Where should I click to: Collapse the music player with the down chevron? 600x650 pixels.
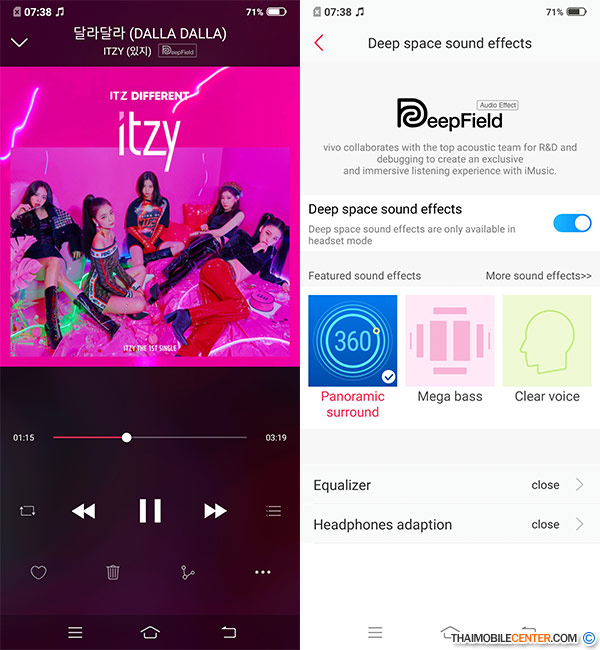click(x=19, y=42)
